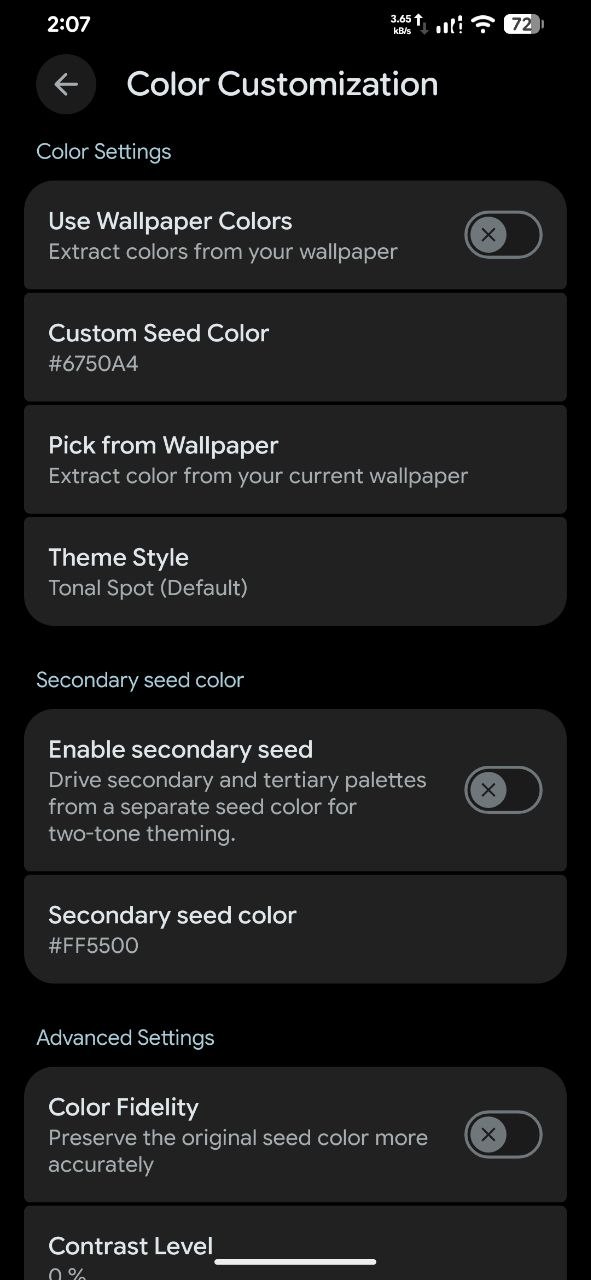The image size is (591, 1280).
Task: Open Contrast Level setting
Action: coord(295,1243)
